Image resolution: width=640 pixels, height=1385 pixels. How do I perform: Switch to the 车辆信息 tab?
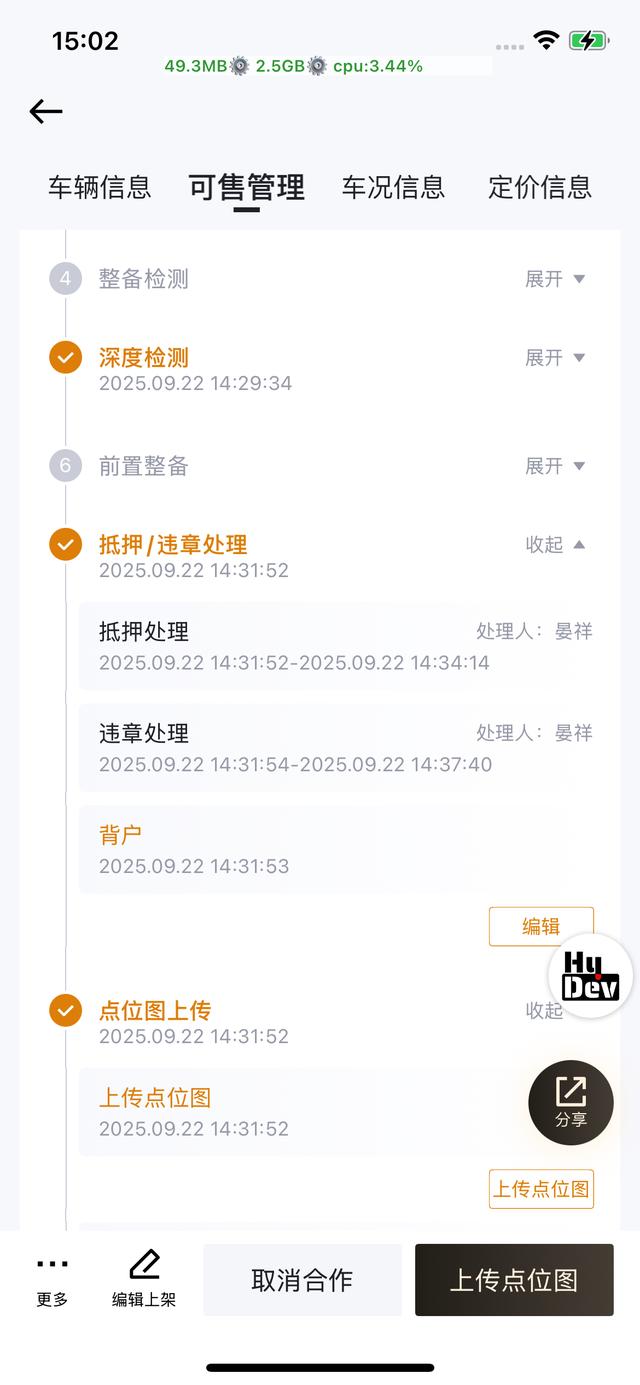point(100,187)
